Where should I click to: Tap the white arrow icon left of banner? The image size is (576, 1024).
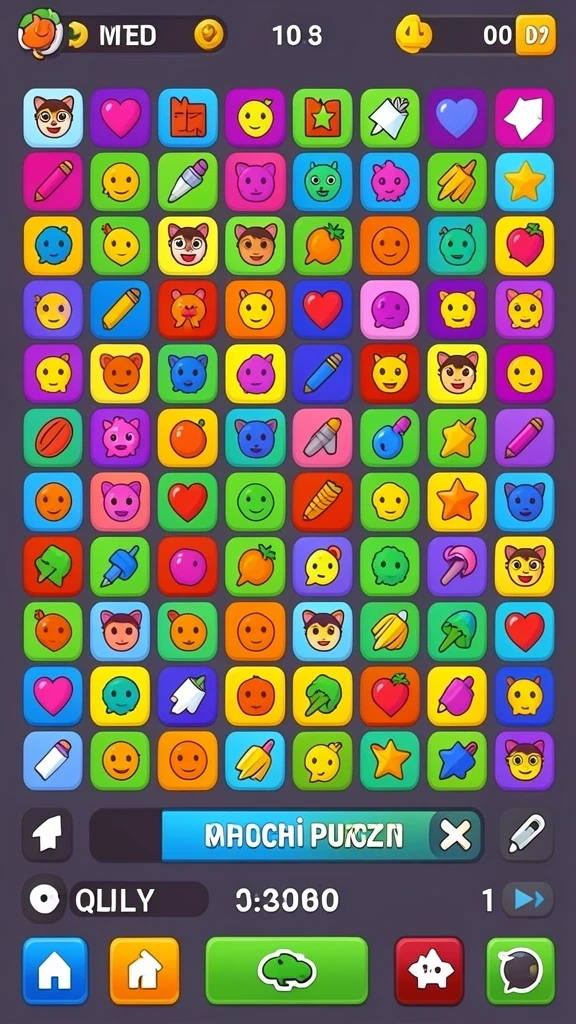[x=47, y=834]
